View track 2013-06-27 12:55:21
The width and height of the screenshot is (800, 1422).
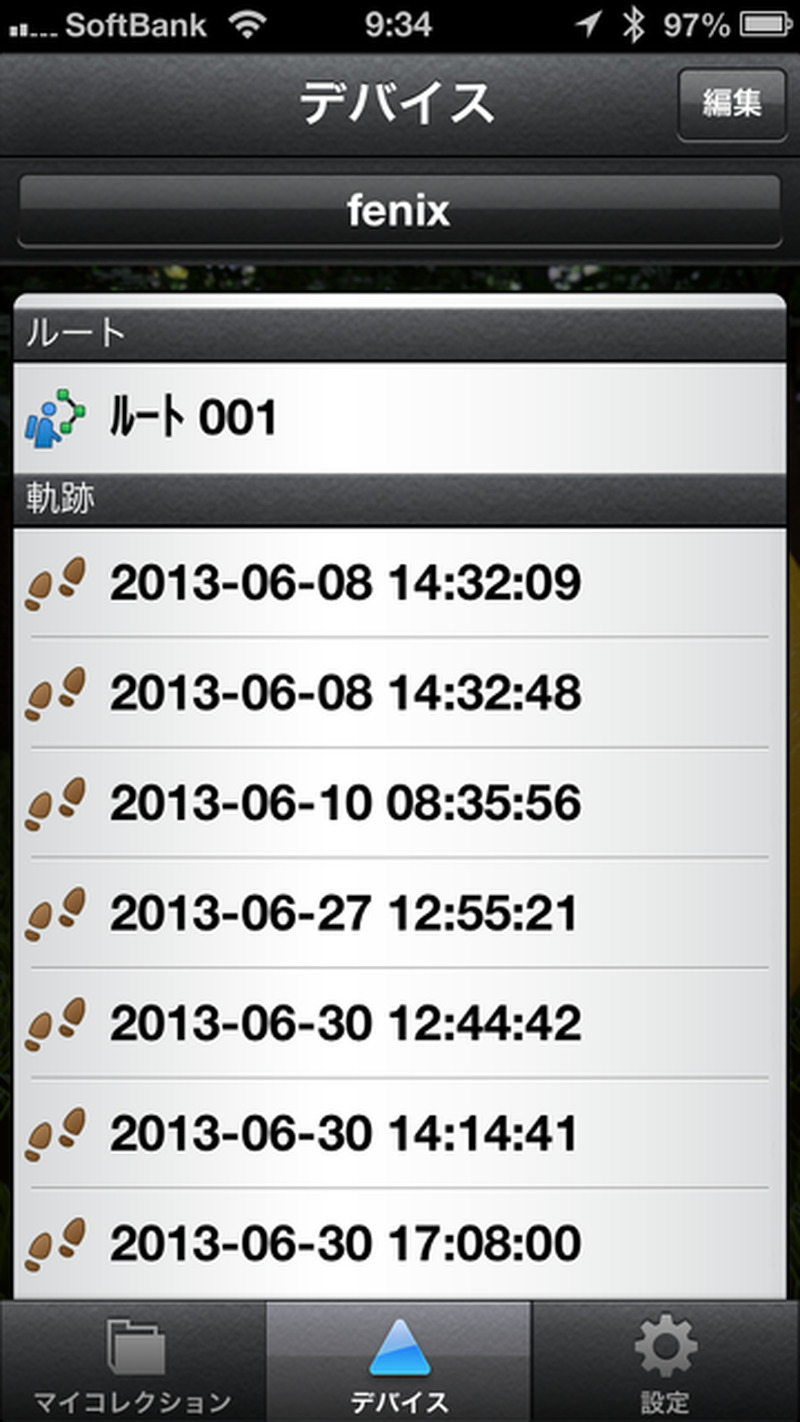tap(399, 912)
